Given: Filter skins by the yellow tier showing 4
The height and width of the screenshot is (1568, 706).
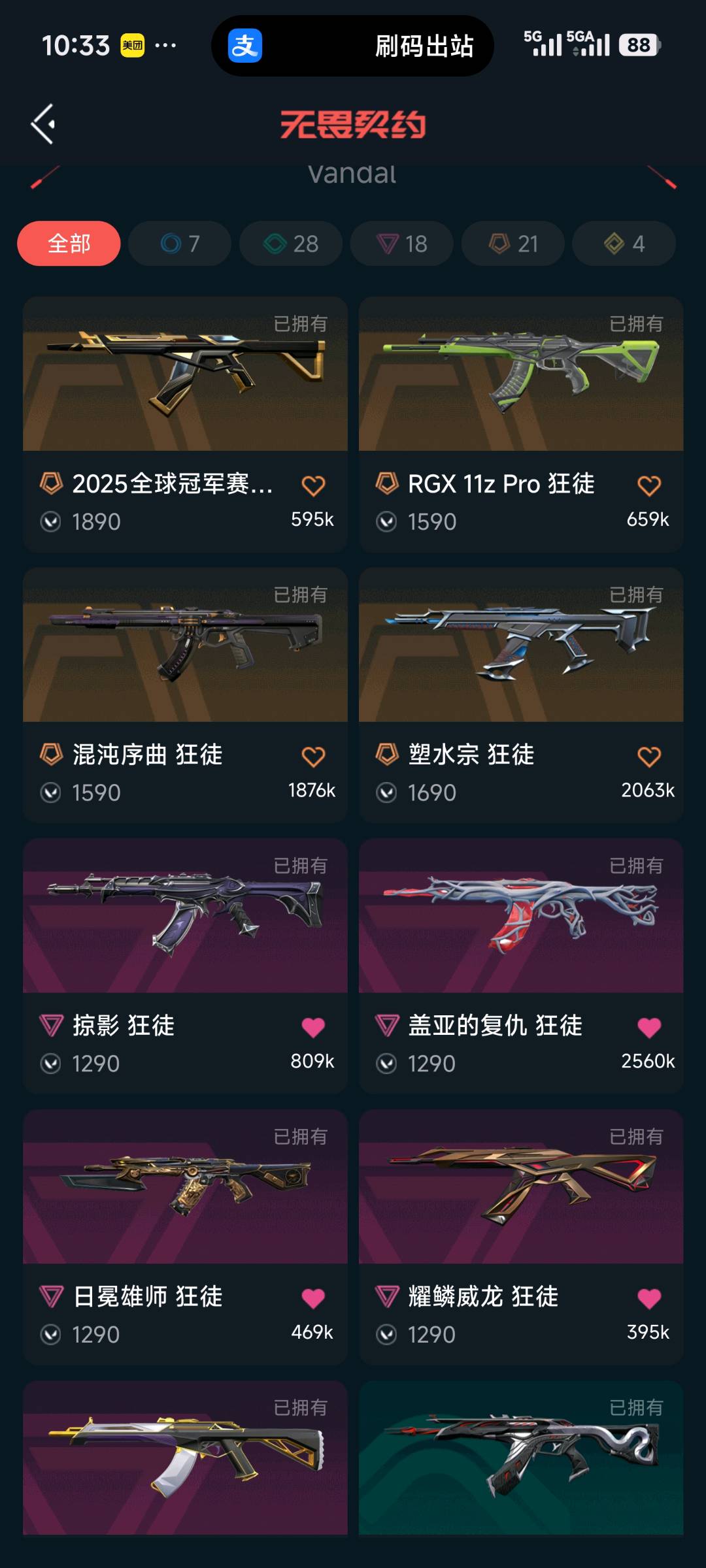Looking at the screenshot, I should pos(624,244).
